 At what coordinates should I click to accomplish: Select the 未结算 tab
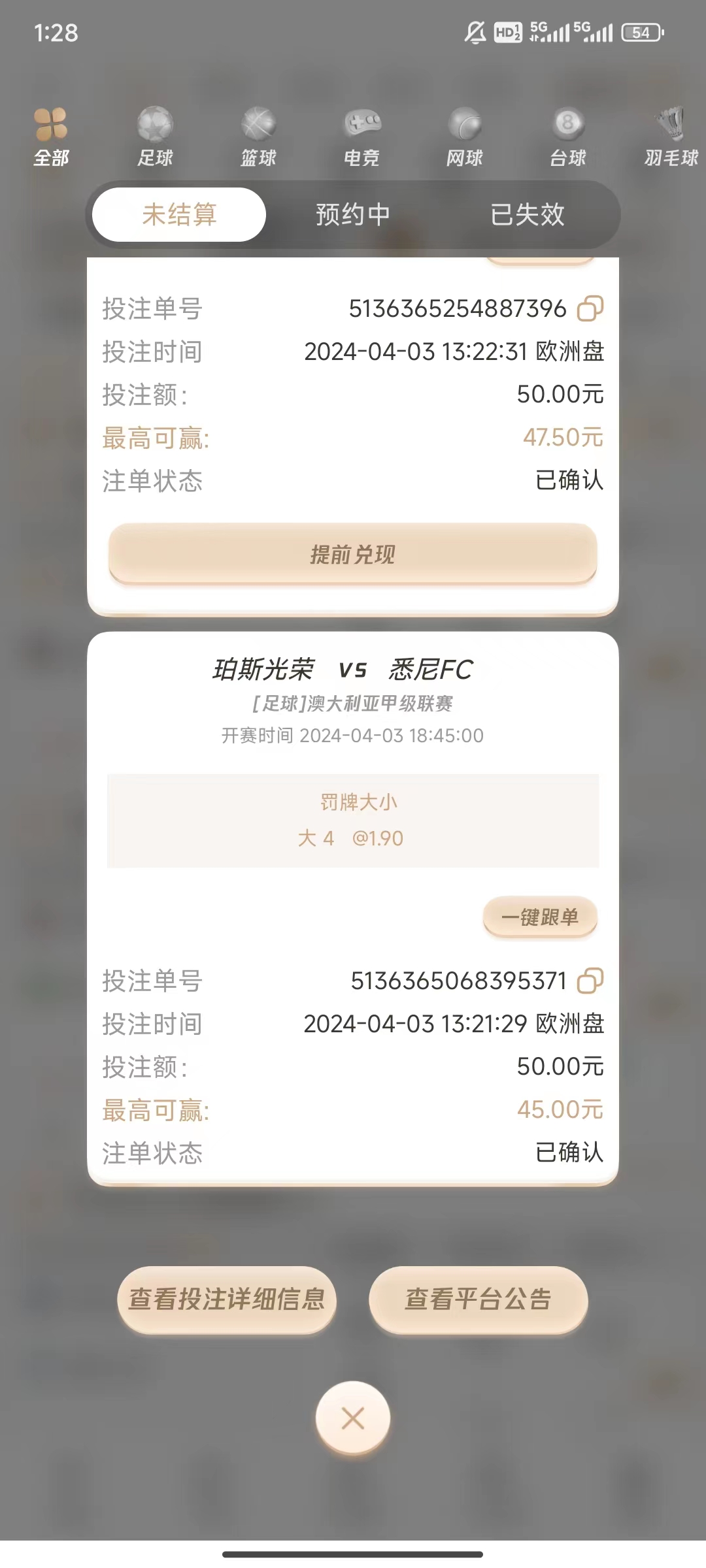179,214
